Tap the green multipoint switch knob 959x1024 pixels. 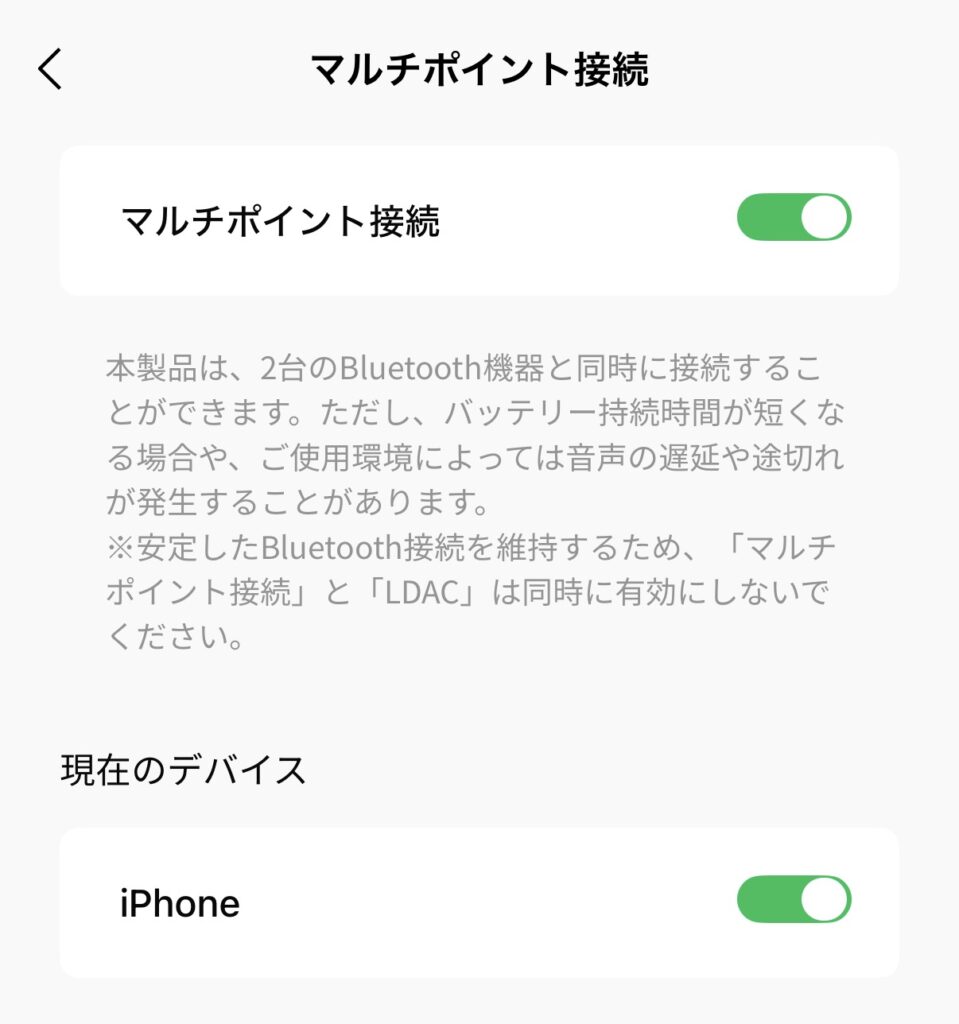(x=823, y=216)
